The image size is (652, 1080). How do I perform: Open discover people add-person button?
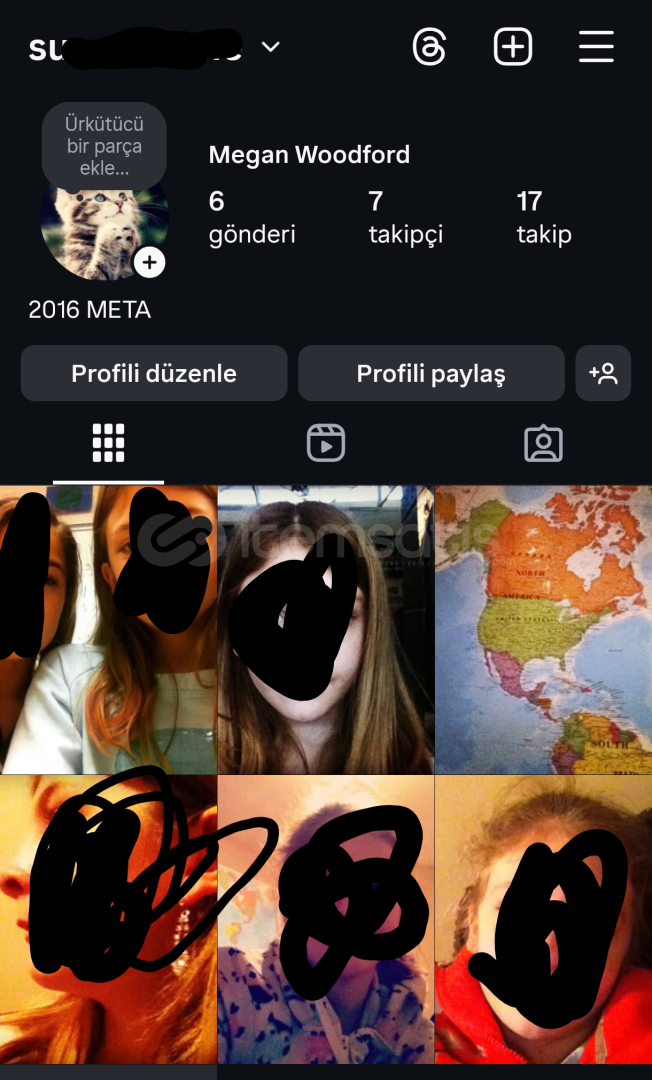click(x=603, y=373)
